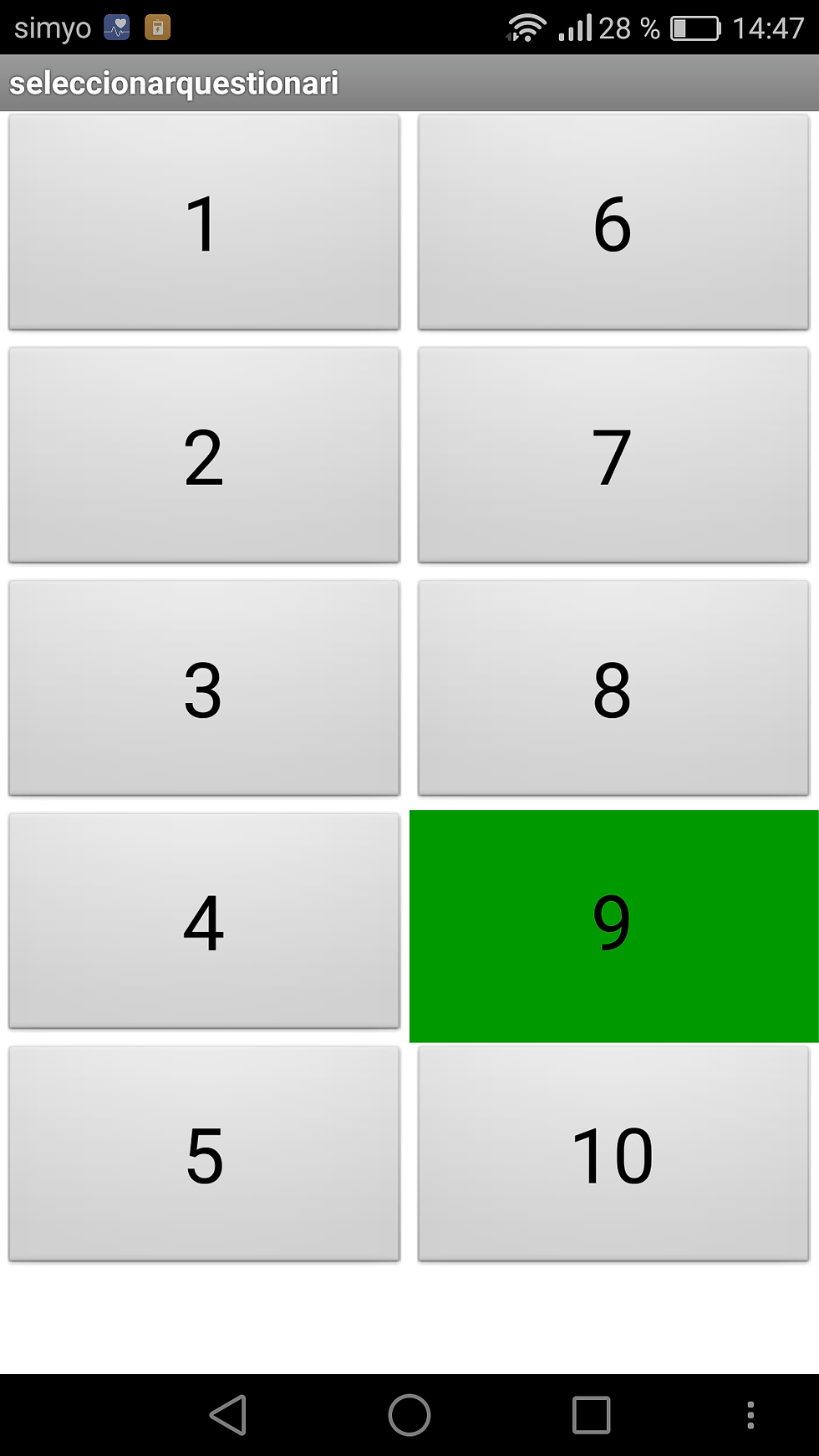Open questionnaire number 4
This screenshot has height=1456, width=819.
click(x=205, y=921)
